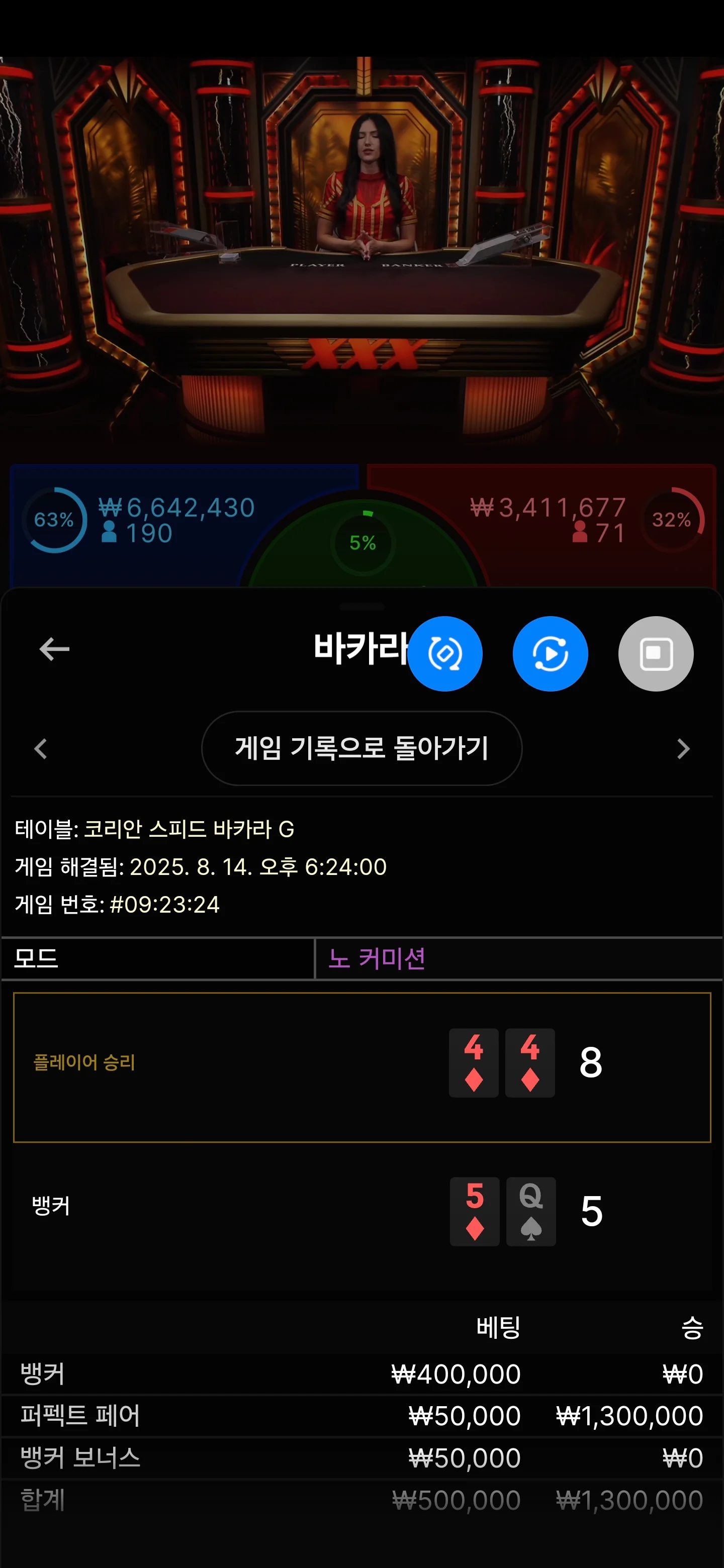Screen dimensions: 724x1568
Task: Go back using the arrow beside 바카라
Action: pos(54,649)
